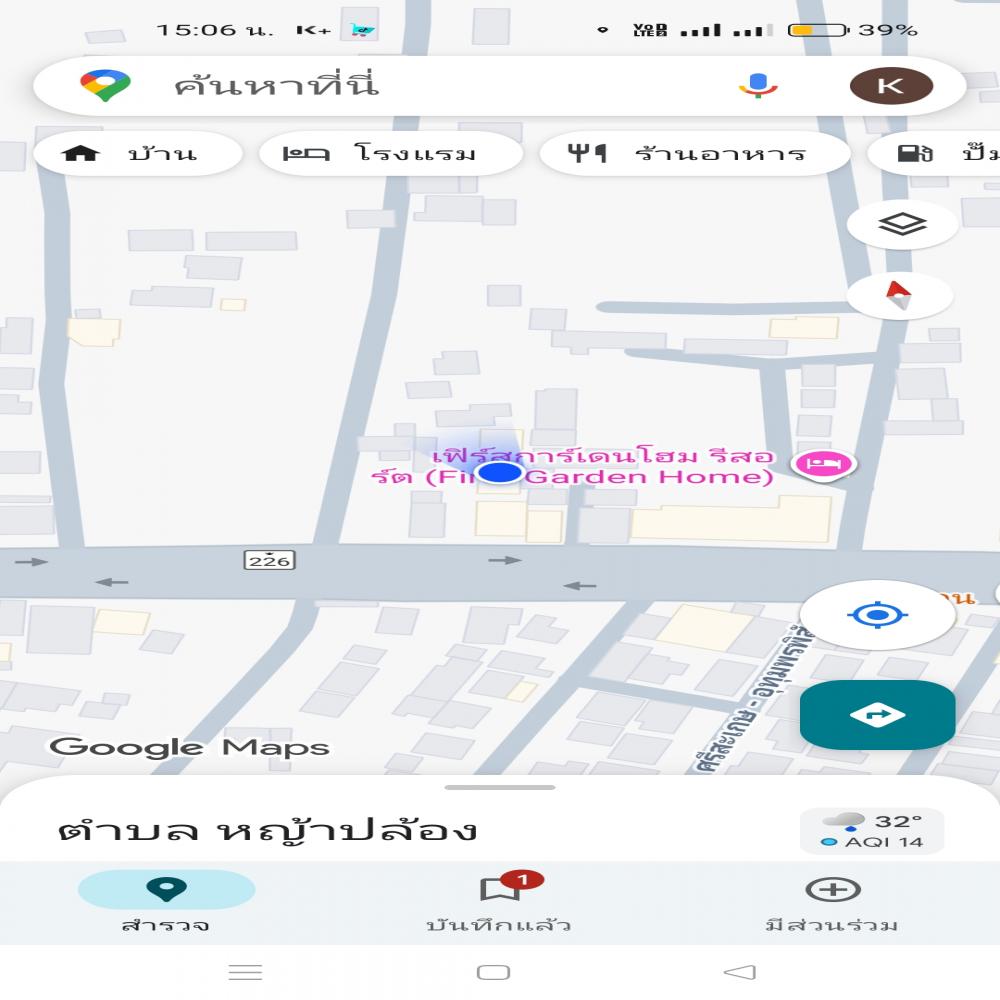The image size is (1000, 1000).
Task: Go back with the system back button
Action: point(740,972)
